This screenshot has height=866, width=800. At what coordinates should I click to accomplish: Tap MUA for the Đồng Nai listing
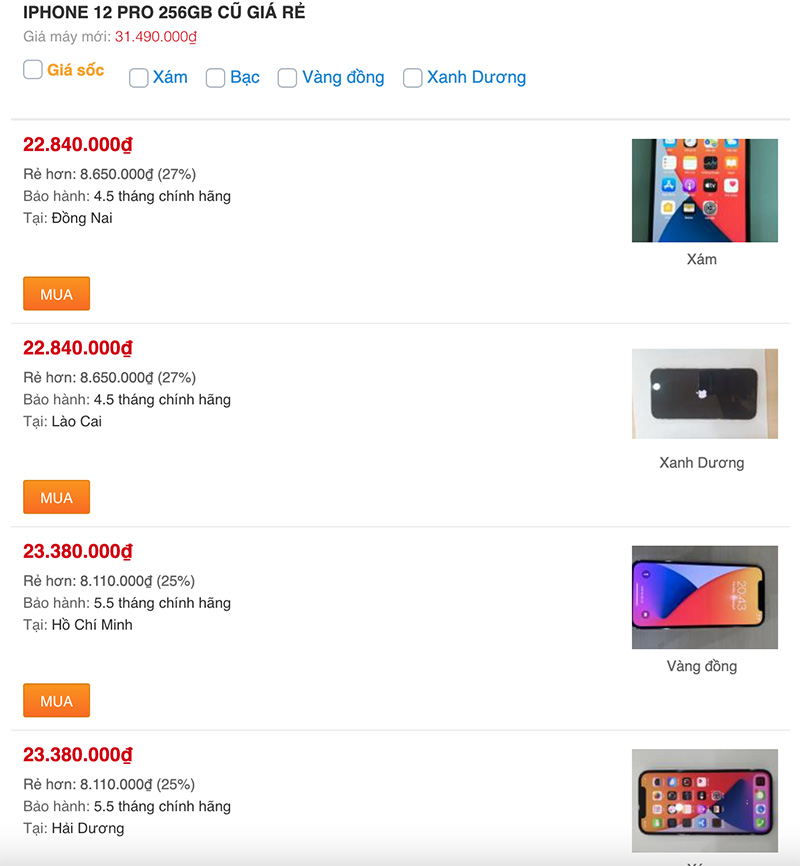tap(56, 294)
